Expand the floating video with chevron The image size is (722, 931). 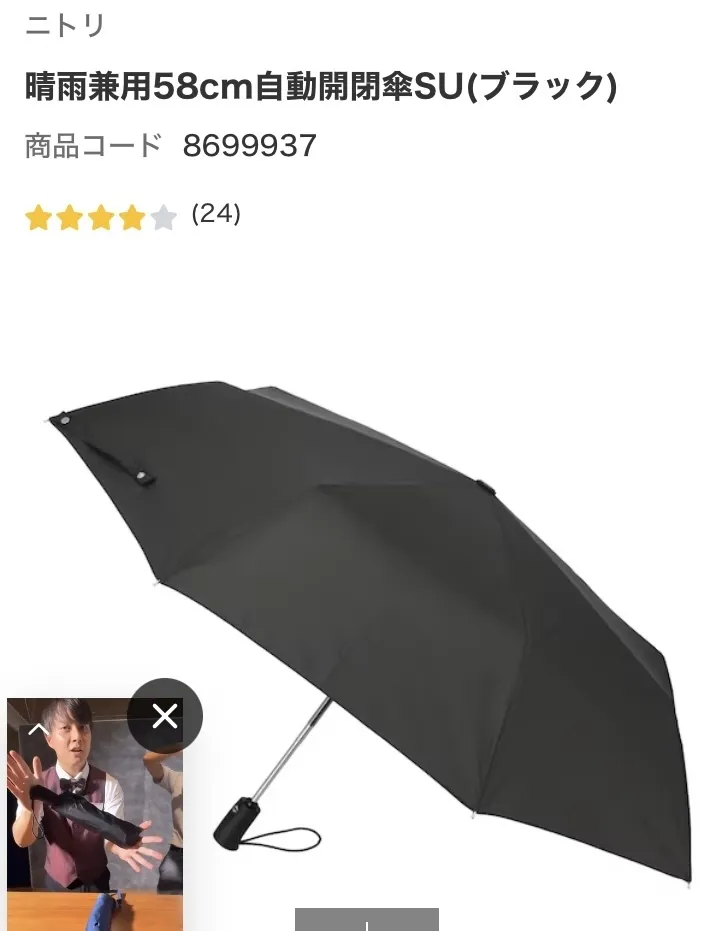(37, 729)
